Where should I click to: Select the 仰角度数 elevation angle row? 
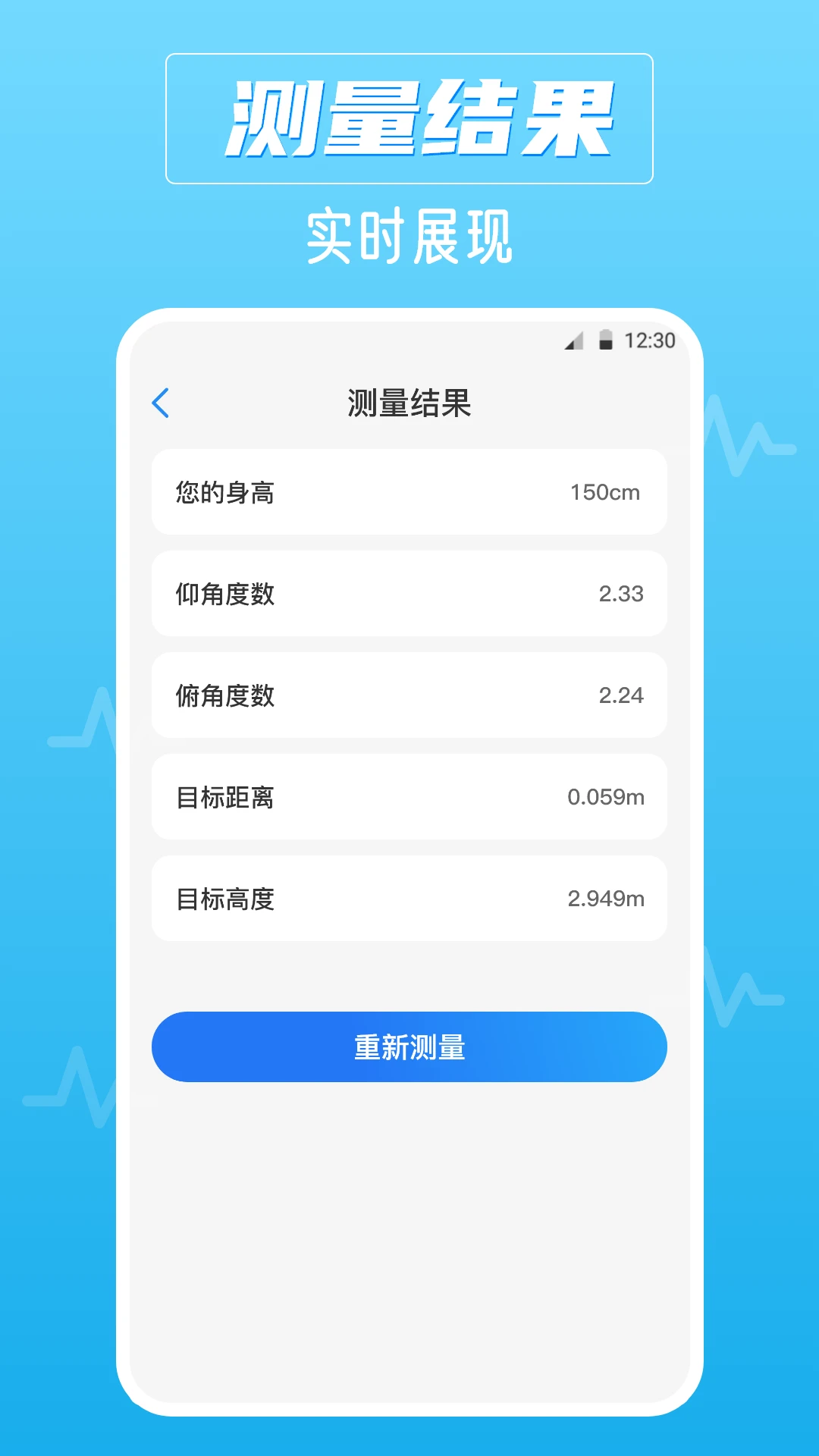[x=409, y=594]
